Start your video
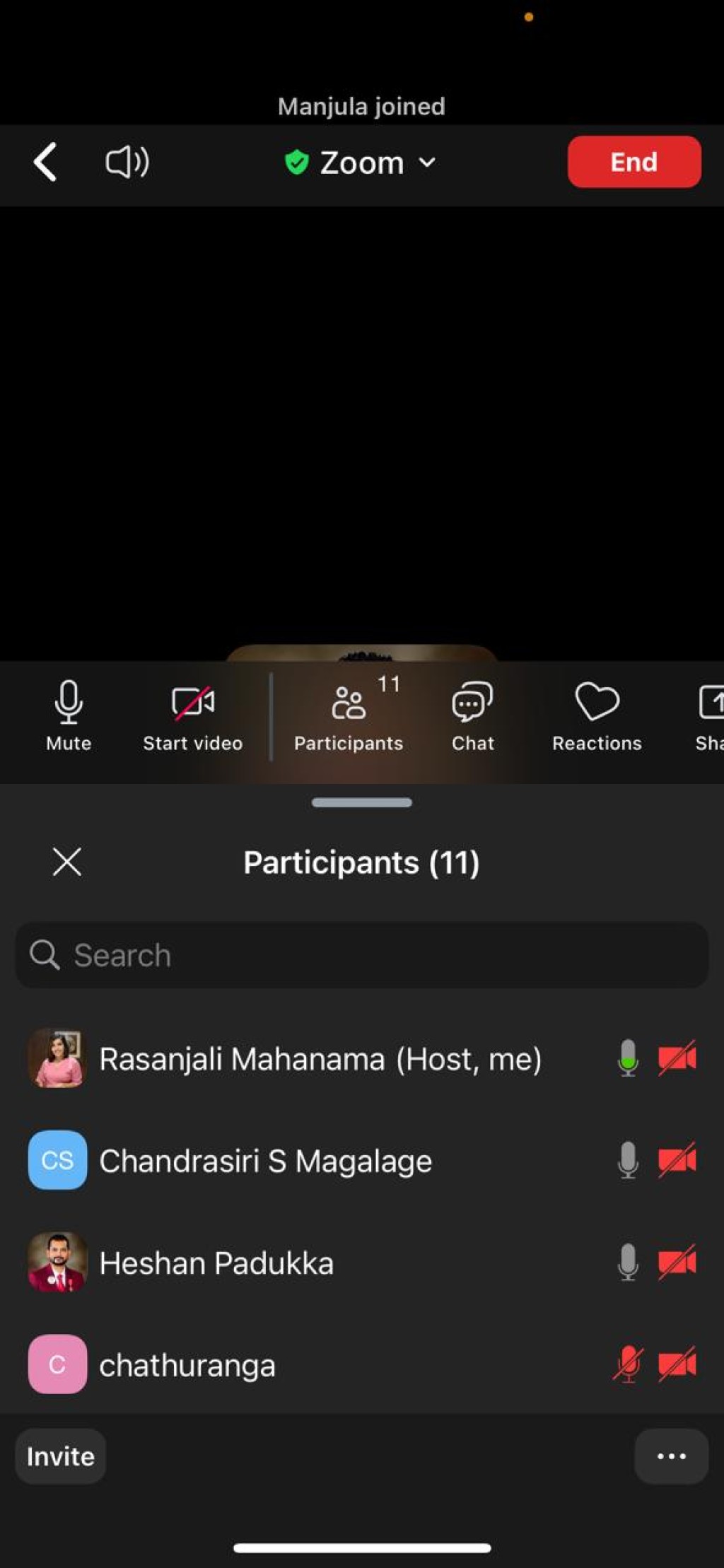This screenshot has width=724, height=1568. tap(192, 716)
